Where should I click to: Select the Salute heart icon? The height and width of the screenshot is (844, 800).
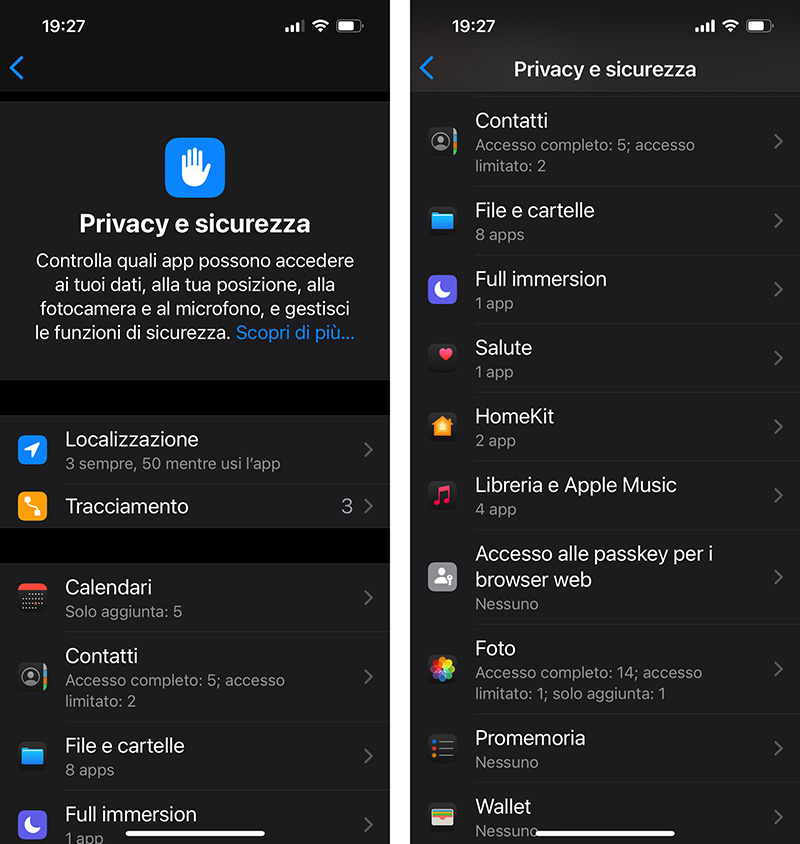(x=443, y=358)
